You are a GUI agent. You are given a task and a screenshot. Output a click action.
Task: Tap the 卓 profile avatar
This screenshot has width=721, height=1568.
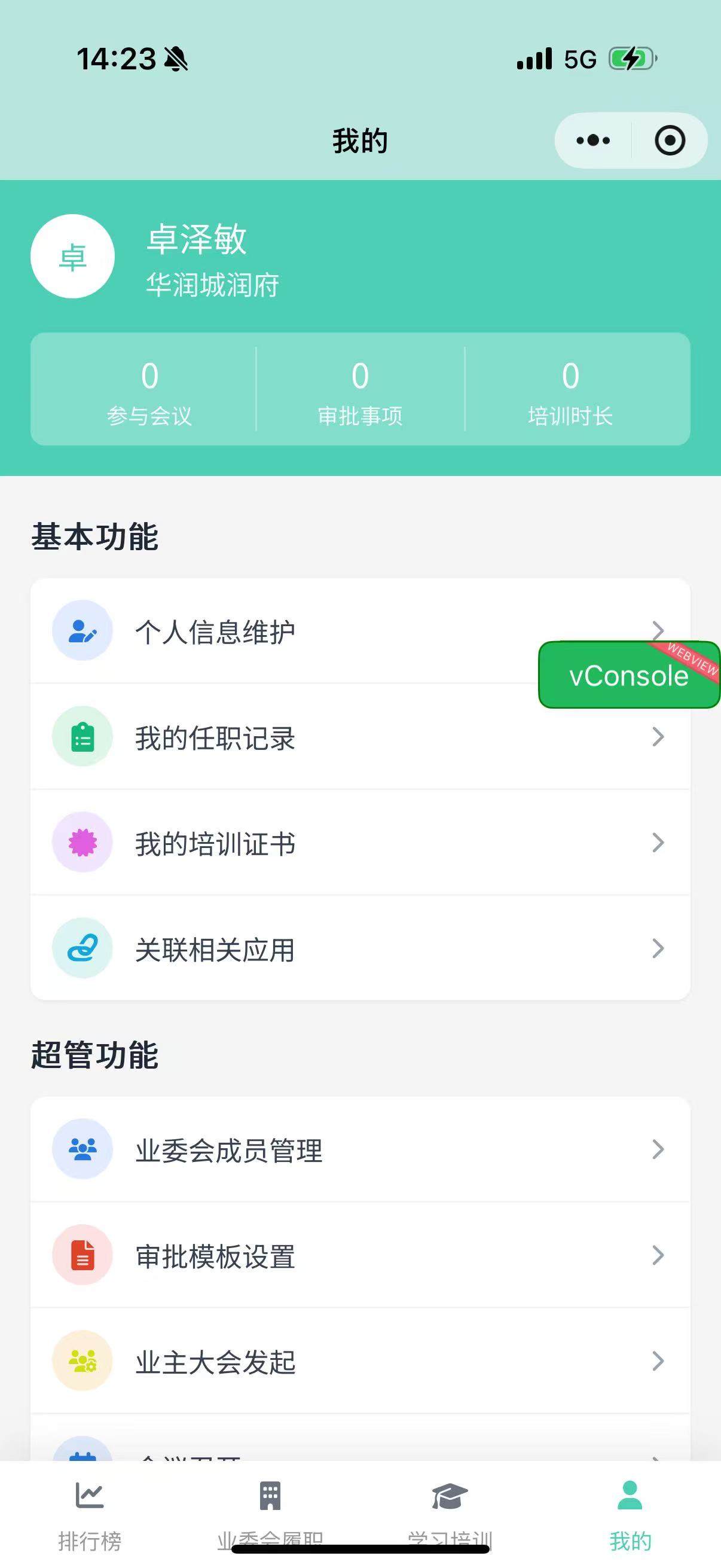[x=73, y=257]
